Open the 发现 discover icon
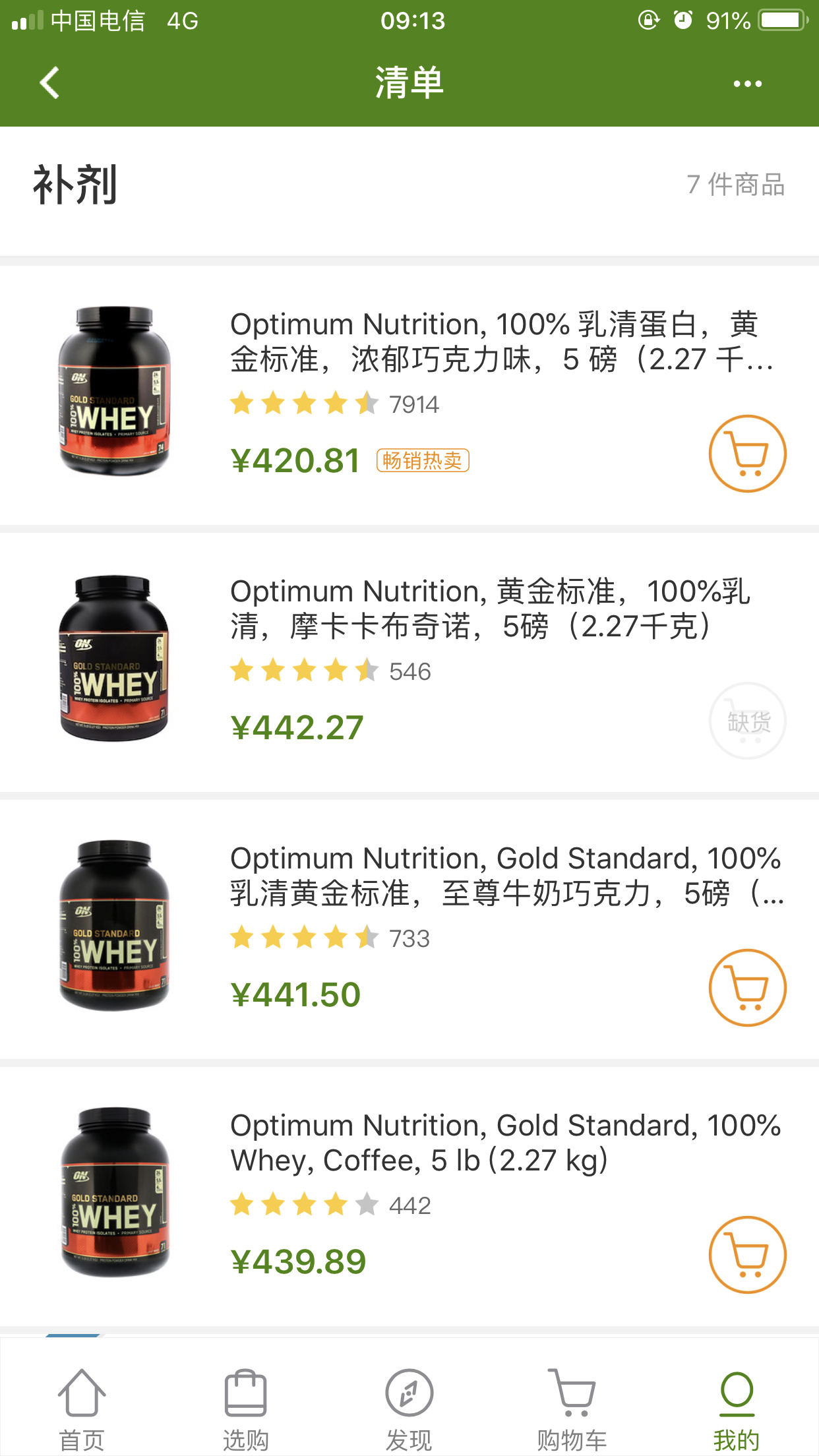 [x=409, y=1393]
